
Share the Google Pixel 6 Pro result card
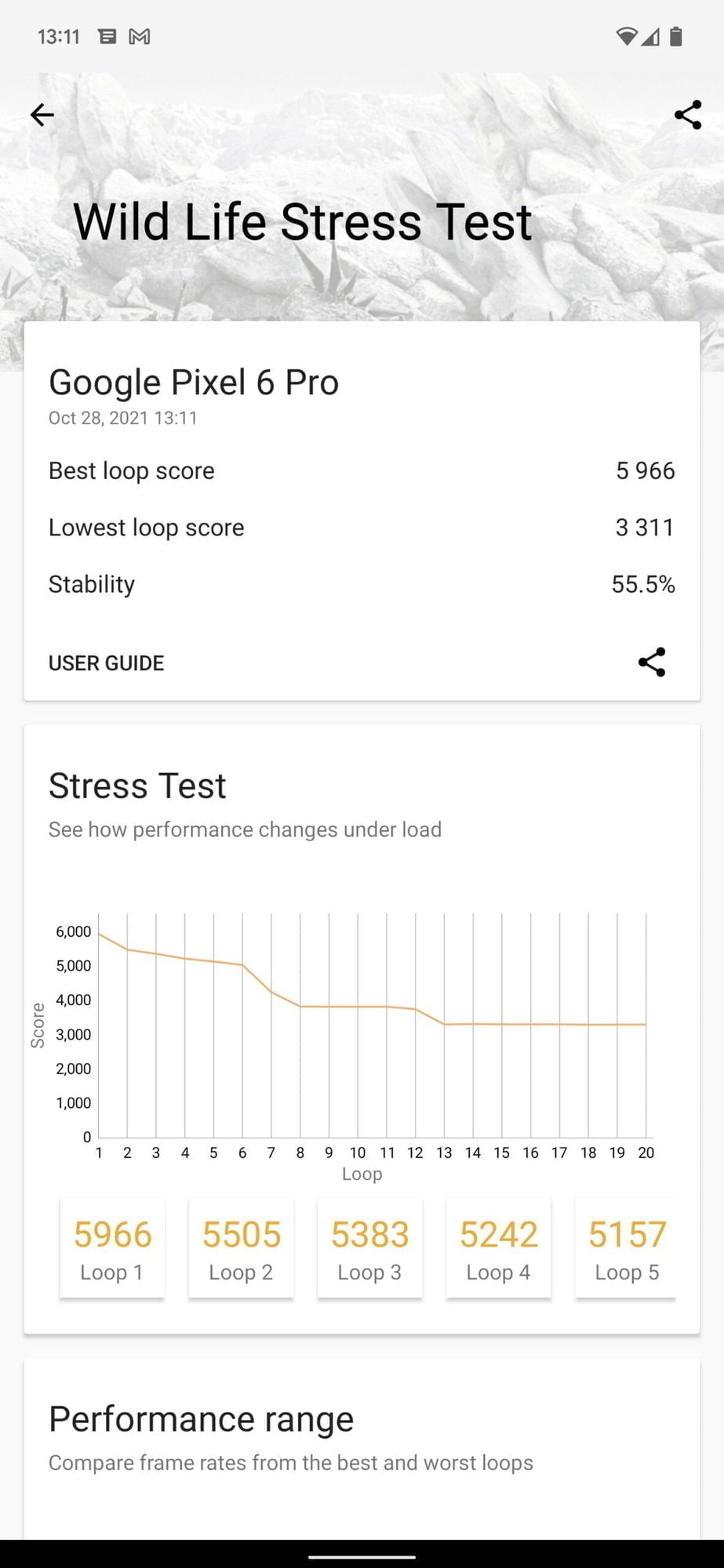tap(651, 662)
